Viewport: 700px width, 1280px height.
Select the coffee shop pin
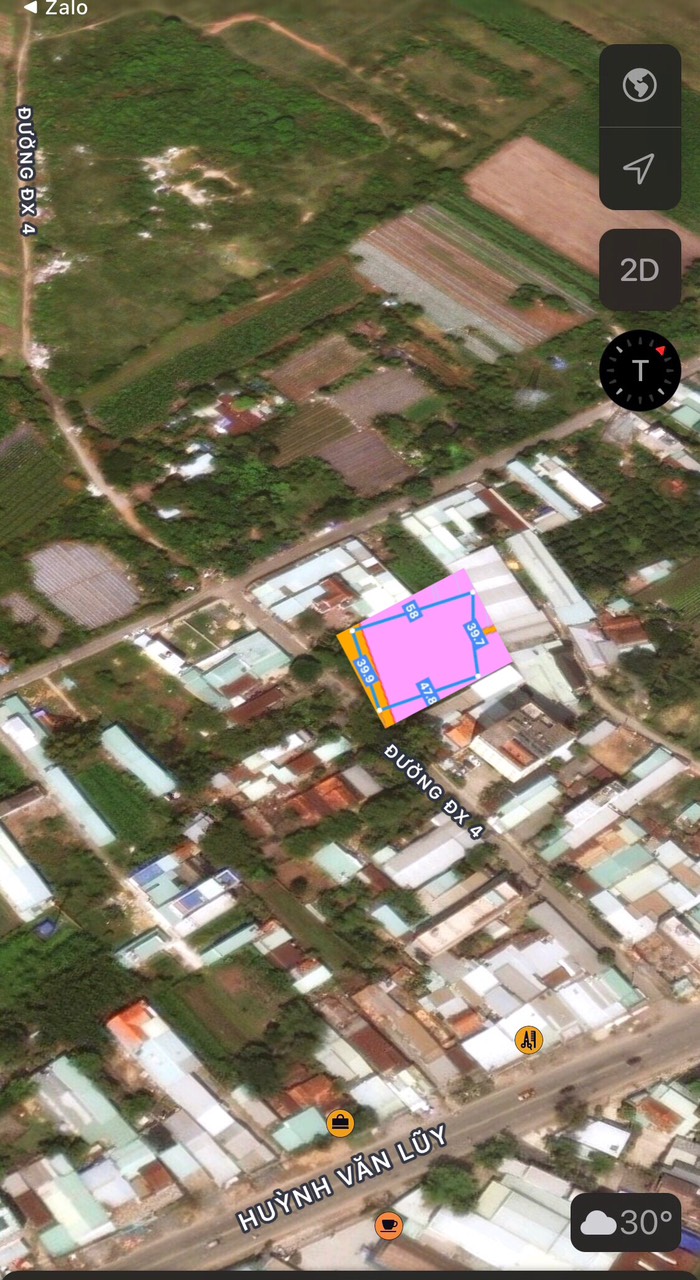click(x=389, y=1224)
